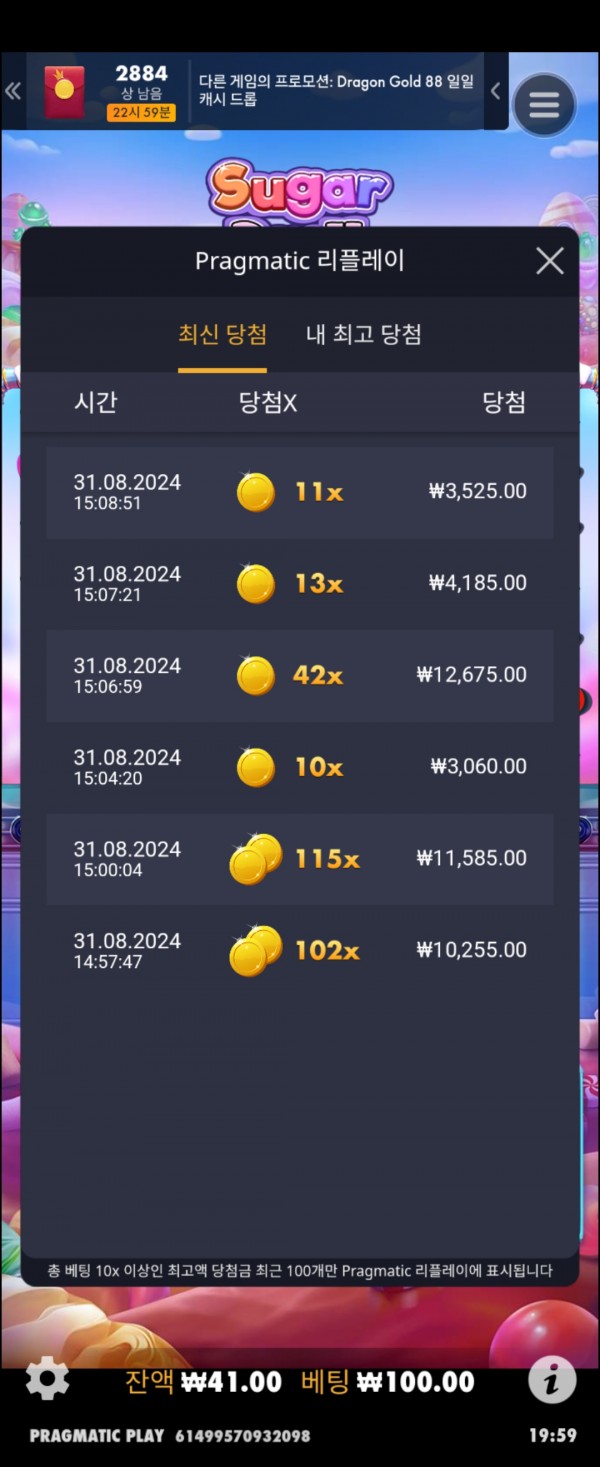Open the game info button
600x1467 pixels.
(552, 1381)
